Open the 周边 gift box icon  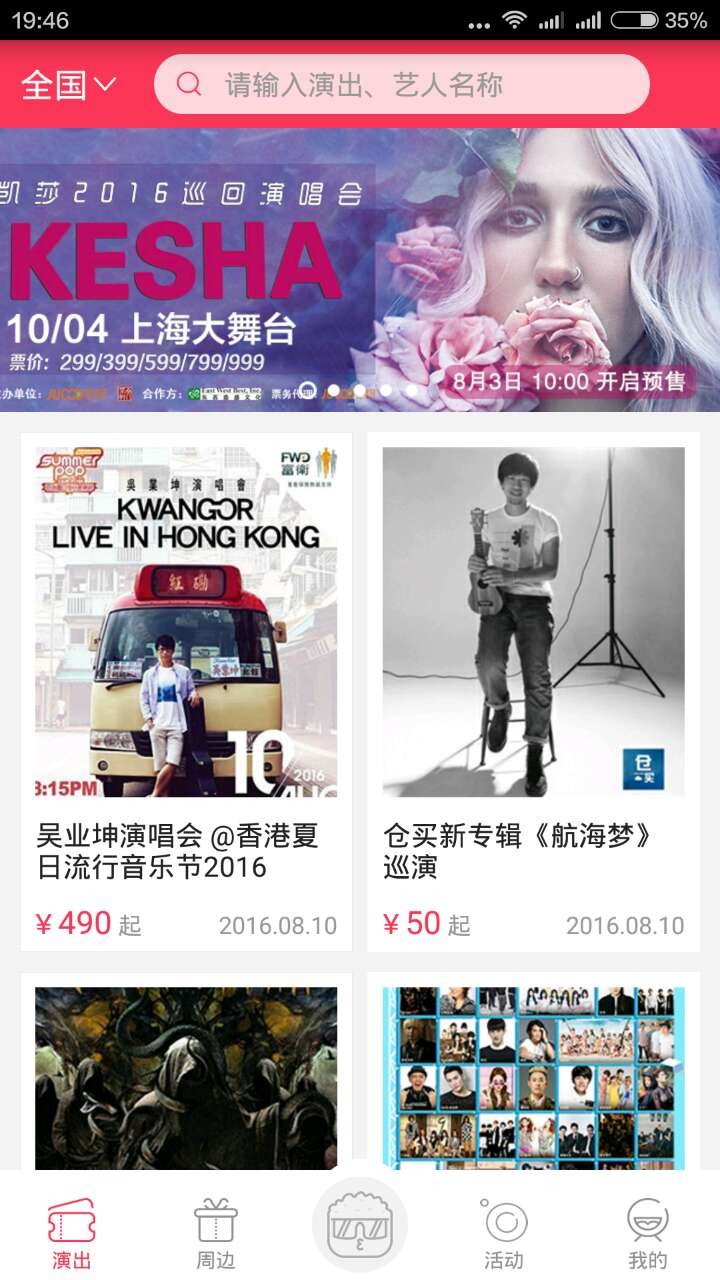tap(214, 1222)
